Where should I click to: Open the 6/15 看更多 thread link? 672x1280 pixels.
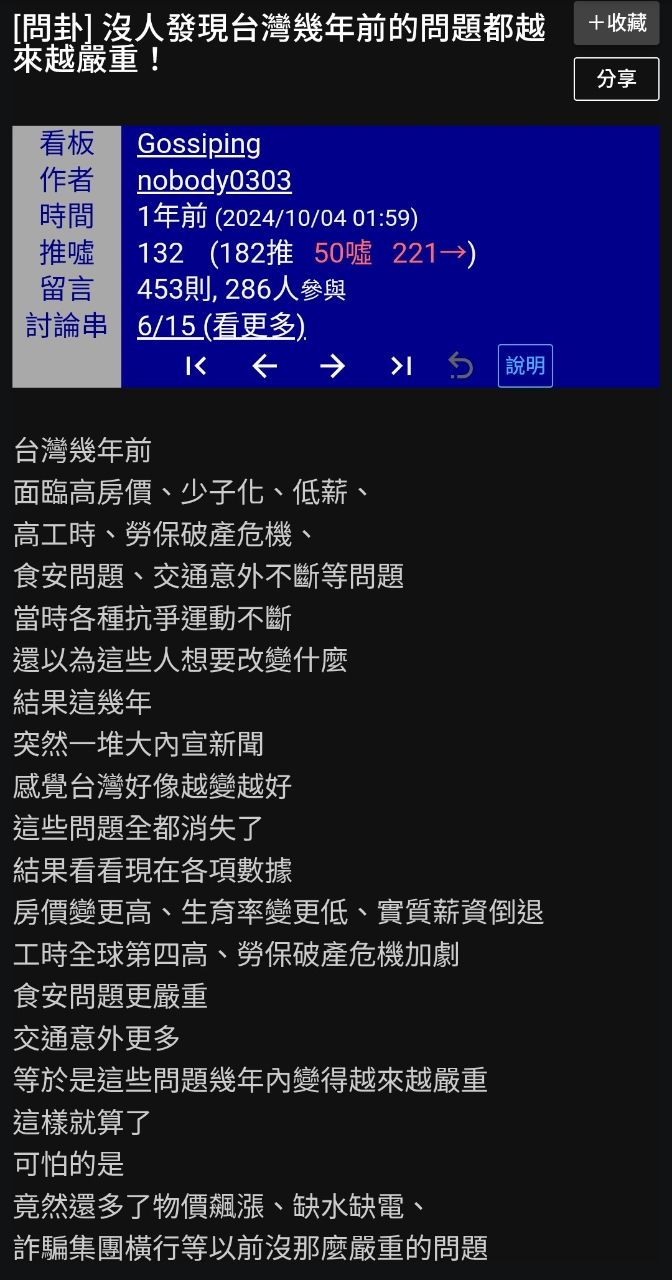[x=221, y=326]
